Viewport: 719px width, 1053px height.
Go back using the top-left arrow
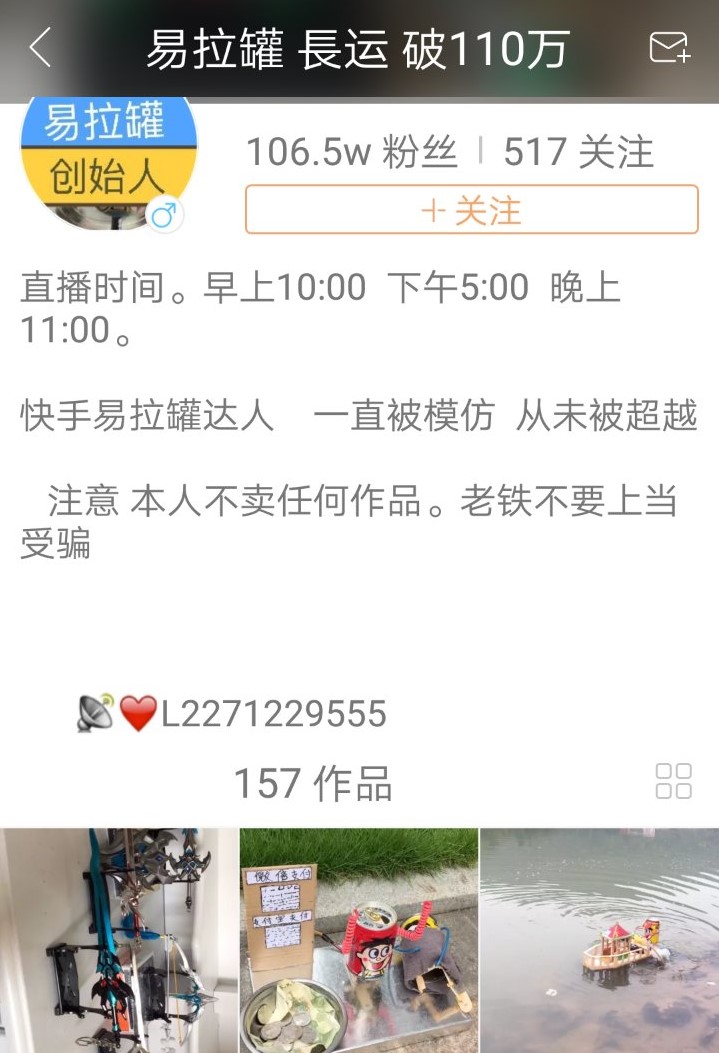coord(40,48)
